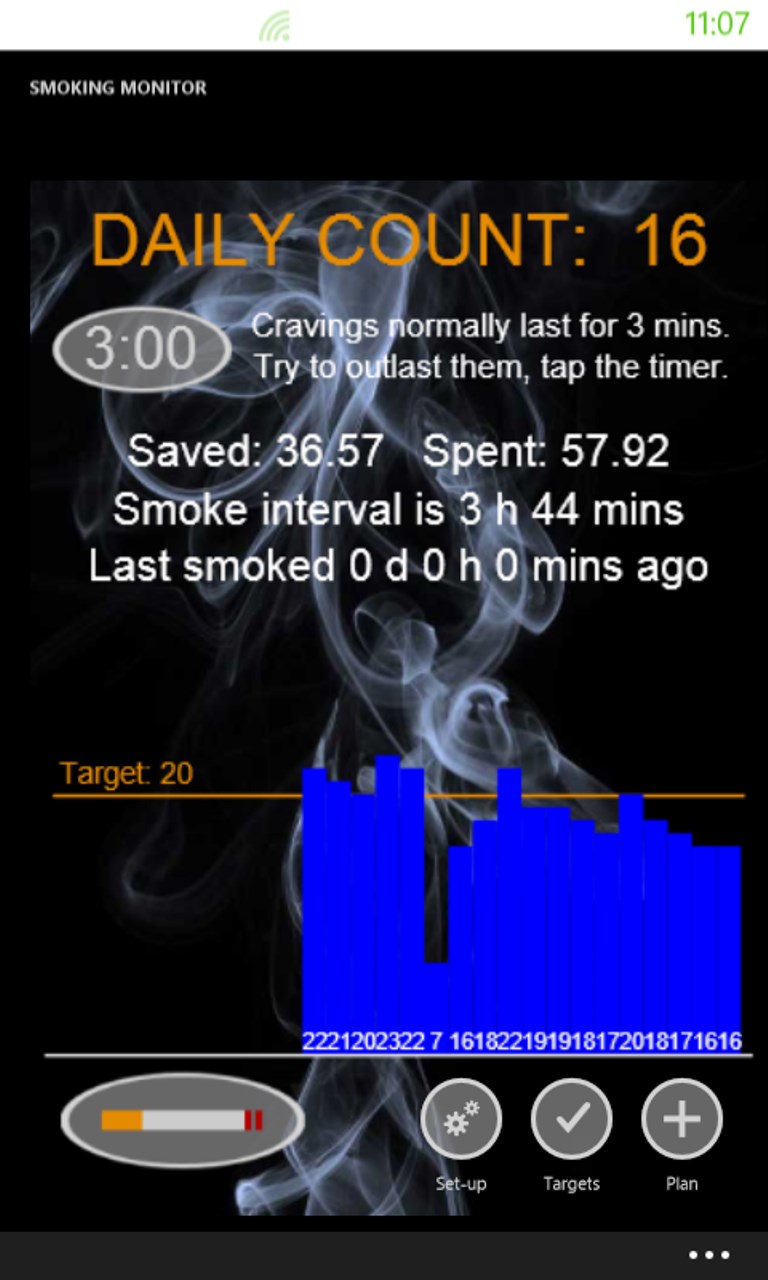Image resolution: width=768 pixels, height=1280 pixels.
Task: Click the SMOKING MONITOR title
Action: coord(118,88)
